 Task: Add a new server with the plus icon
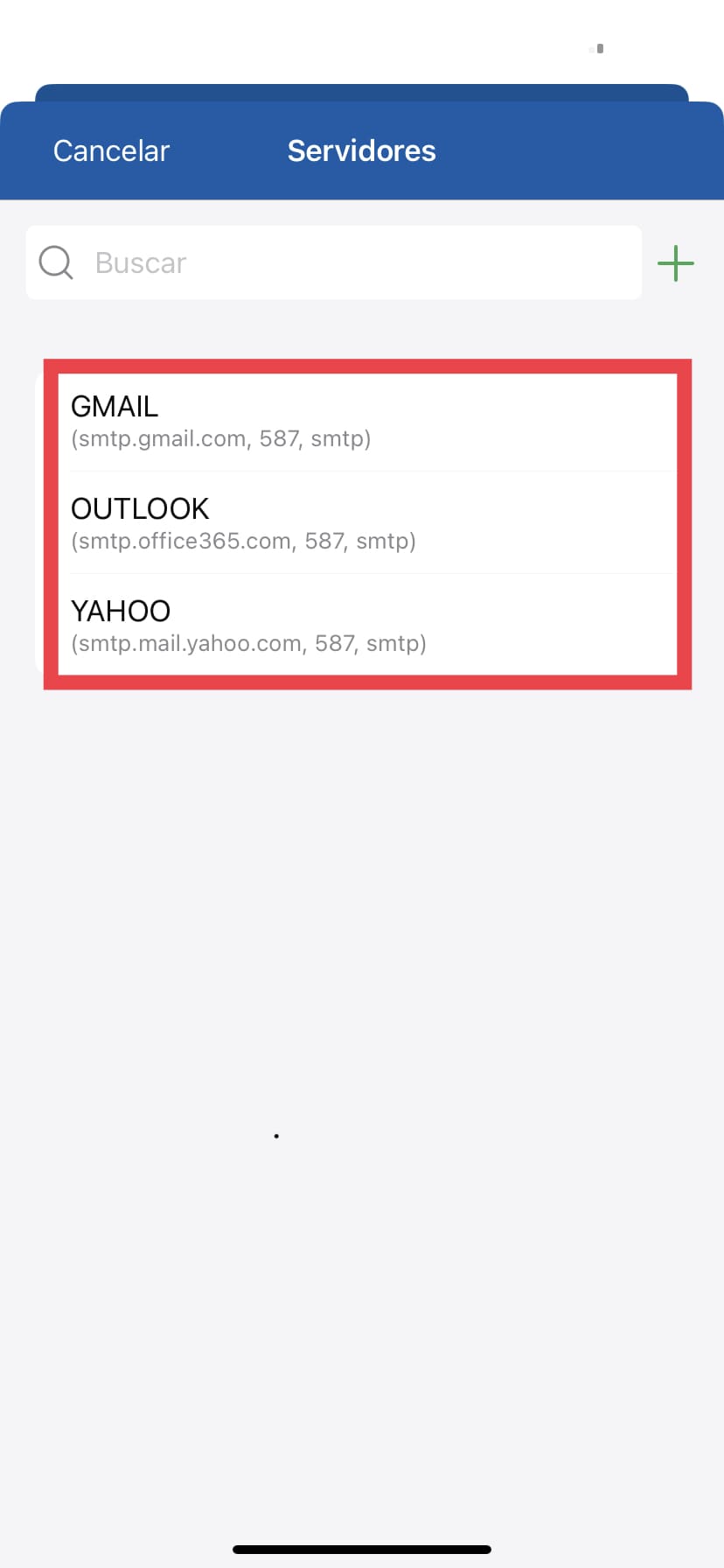(x=675, y=263)
